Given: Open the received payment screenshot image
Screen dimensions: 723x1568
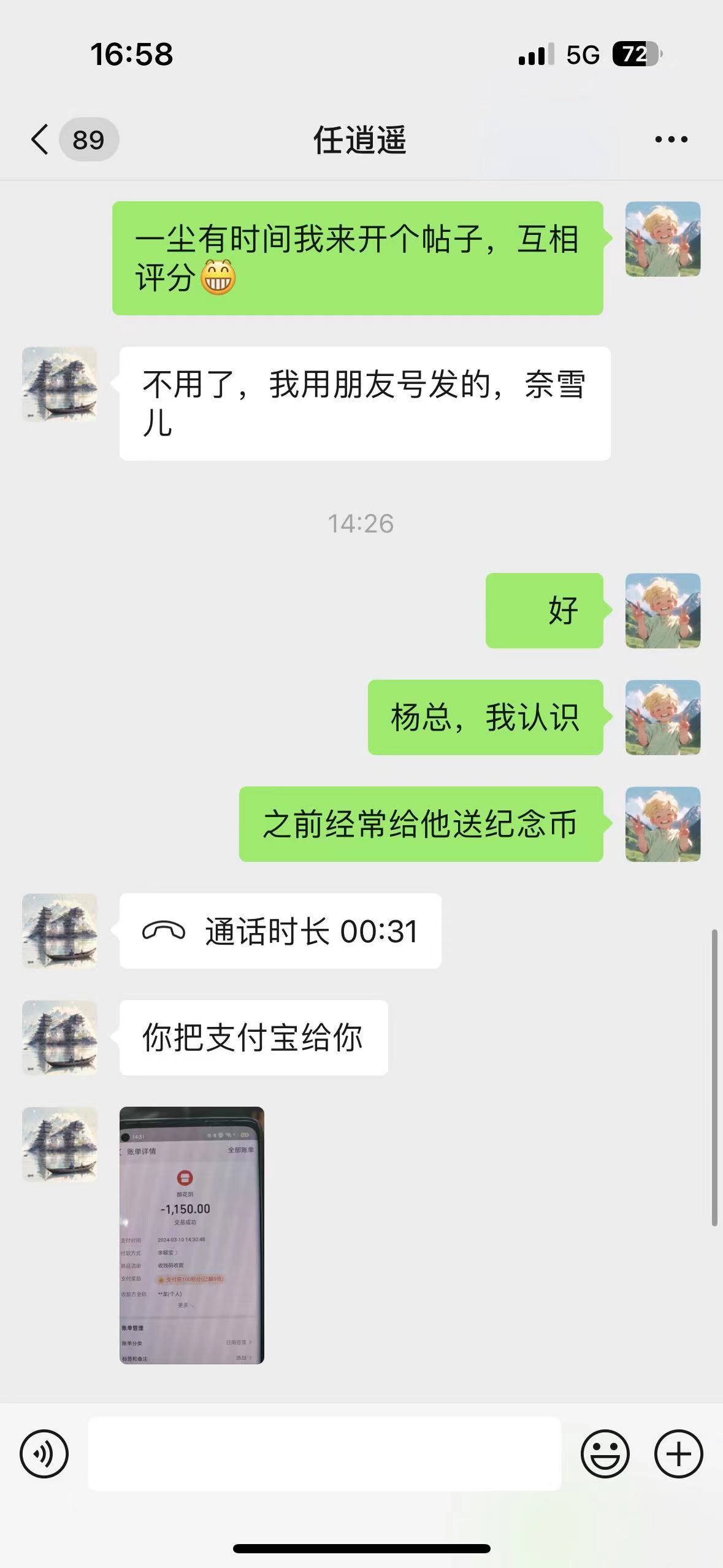Looking at the screenshot, I should (x=192, y=1236).
